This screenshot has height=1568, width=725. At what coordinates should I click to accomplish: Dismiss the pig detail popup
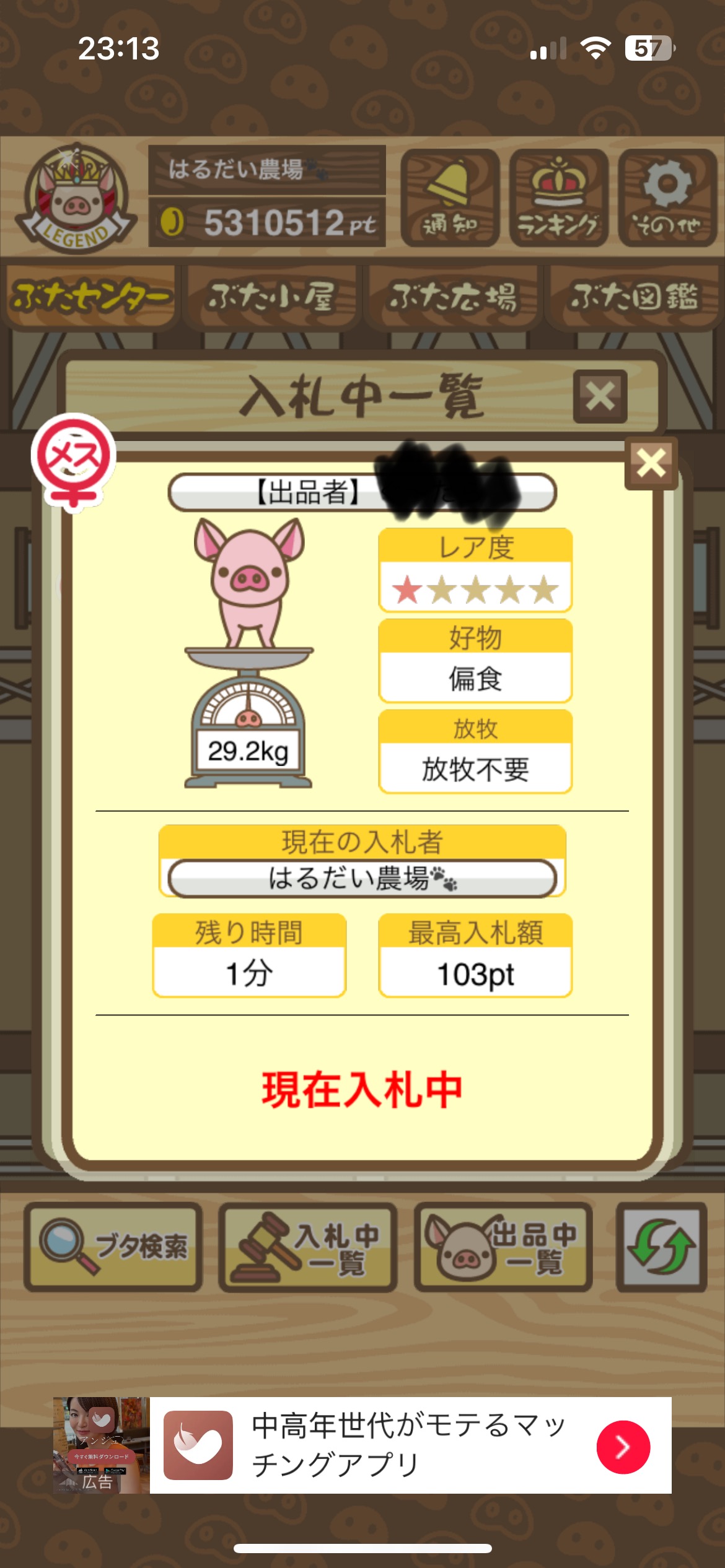[651, 463]
